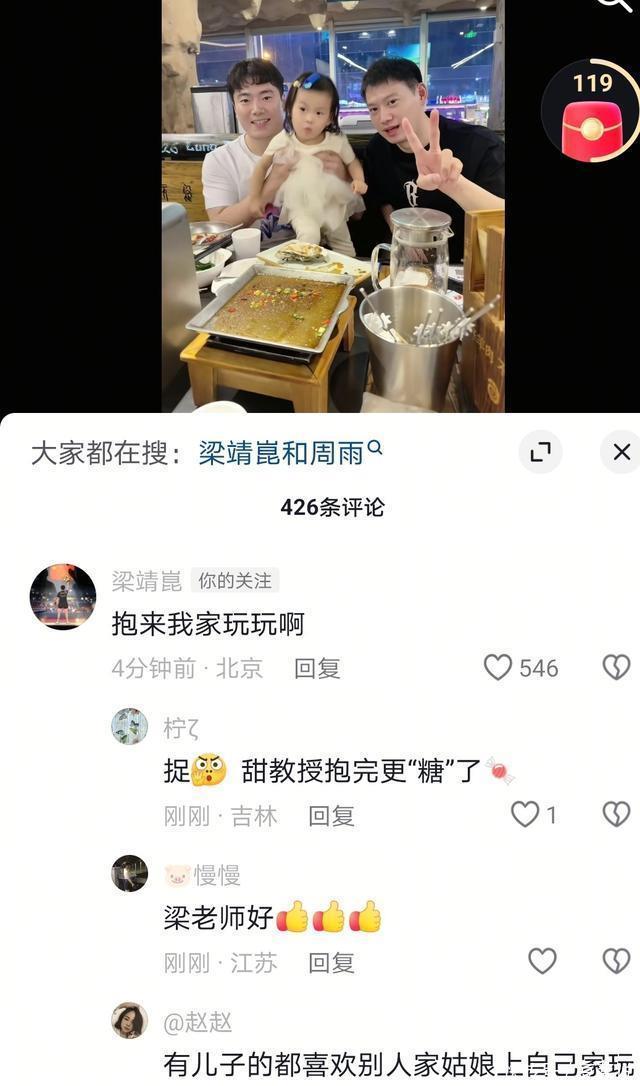The image size is (640, 1086).
Task: Open 梁靖崑's profile avatar
Action: tap(63, 597)
